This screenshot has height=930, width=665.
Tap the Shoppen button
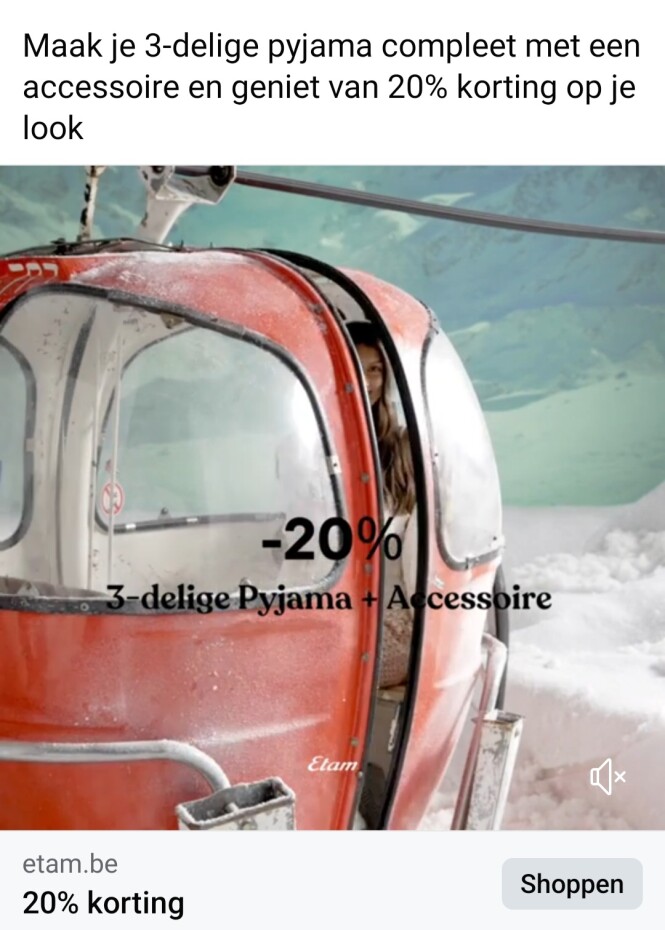coord(571,884)
